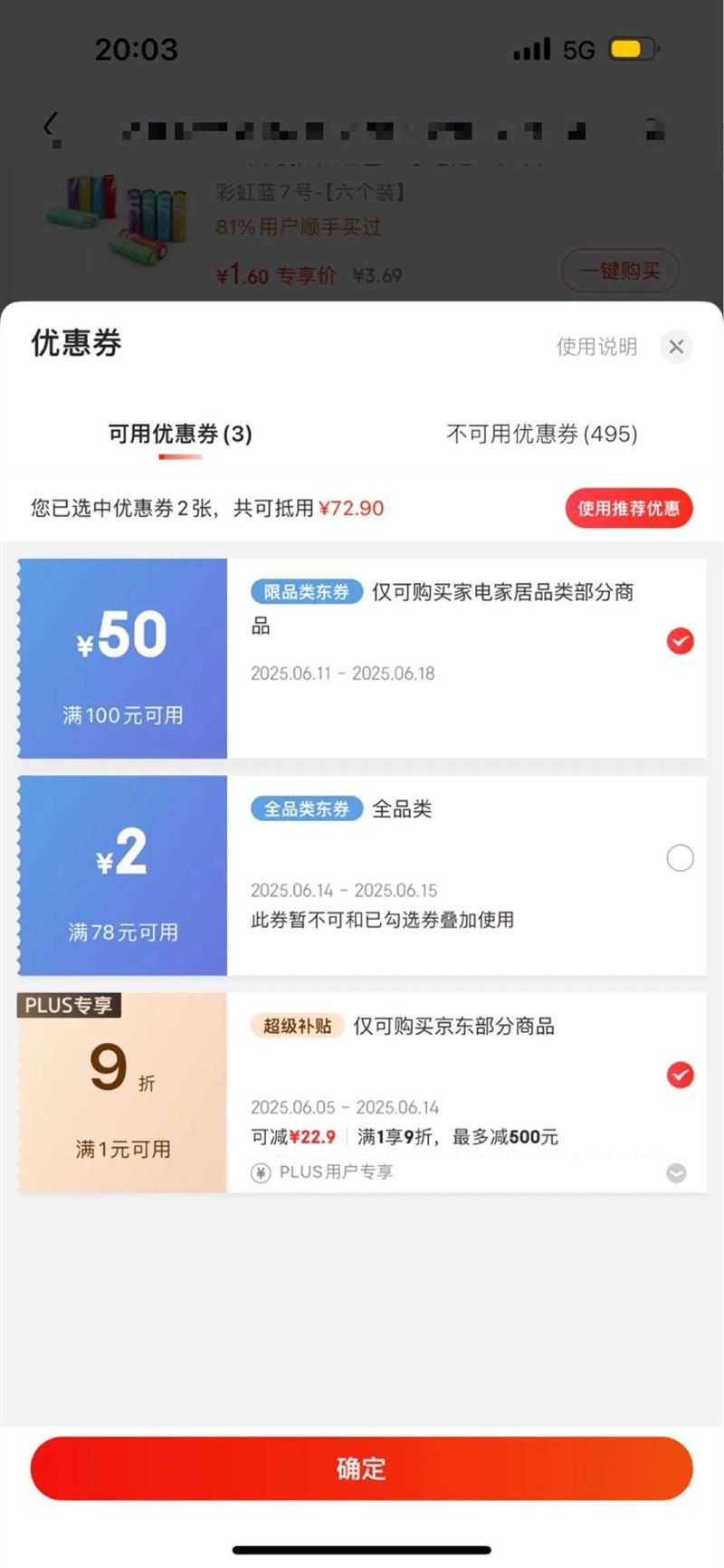Switch to 不可用优惠券 (495) tab
Viewport: 724px width, 1568px height.
pos(541,435)
